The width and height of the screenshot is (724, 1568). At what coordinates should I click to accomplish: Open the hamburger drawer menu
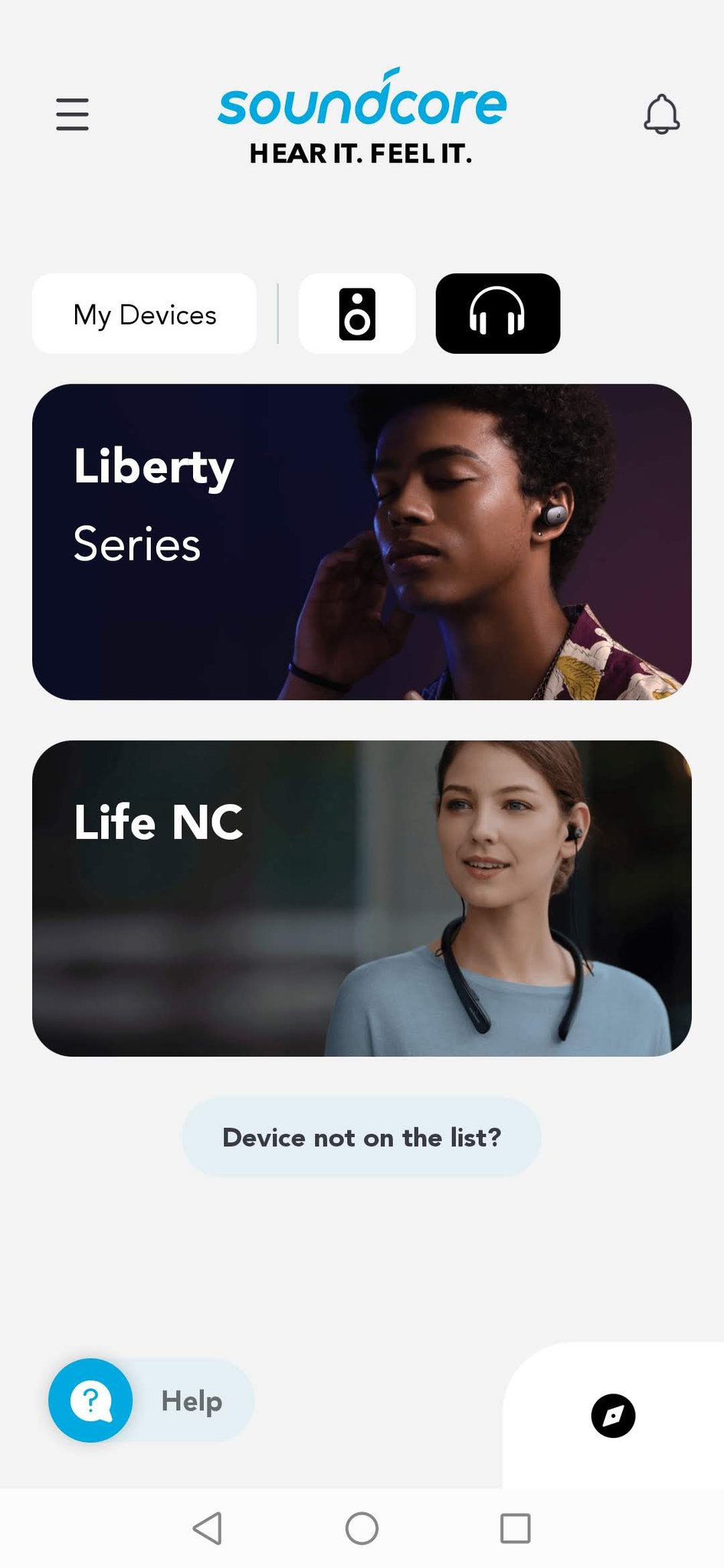coord(72,114)
